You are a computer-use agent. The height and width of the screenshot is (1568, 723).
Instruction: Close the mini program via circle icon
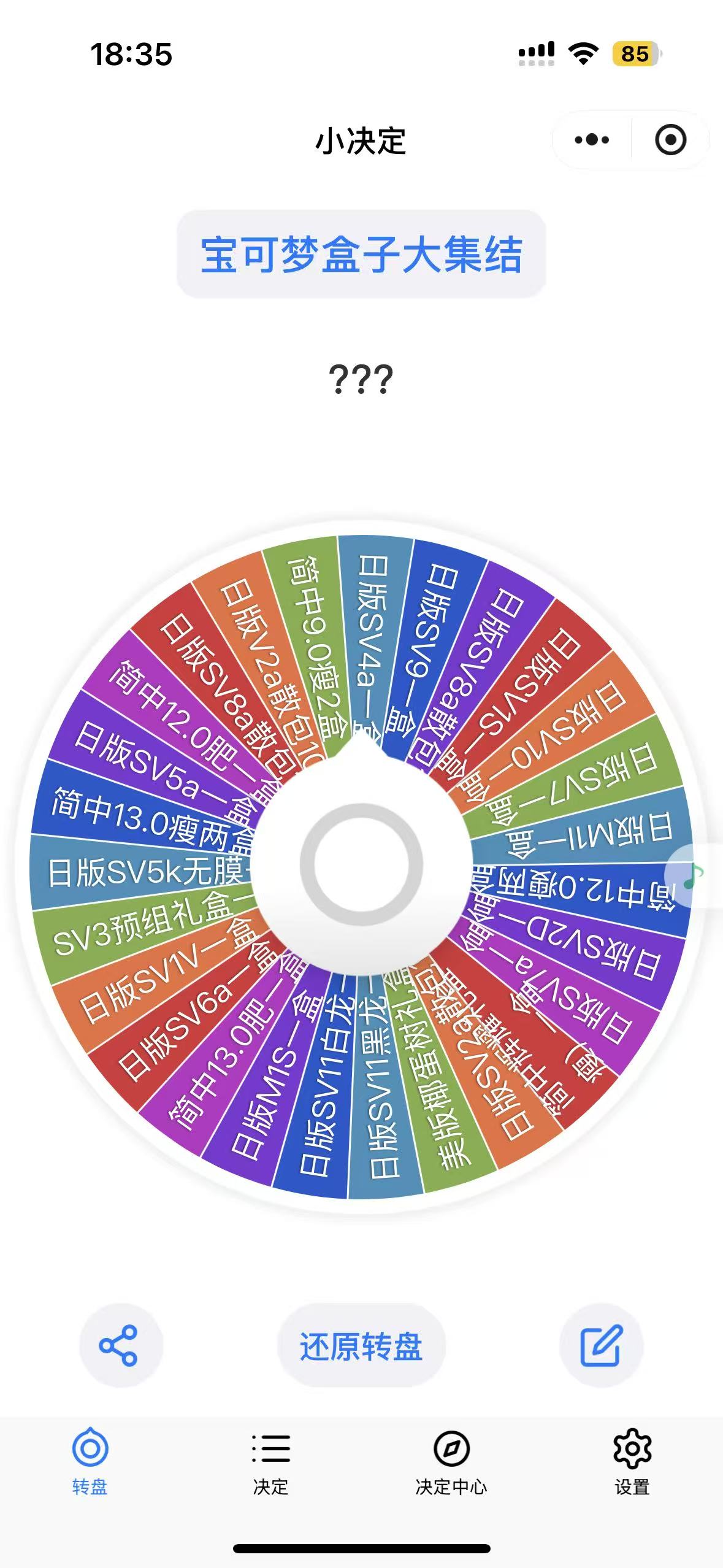point(670,140)
